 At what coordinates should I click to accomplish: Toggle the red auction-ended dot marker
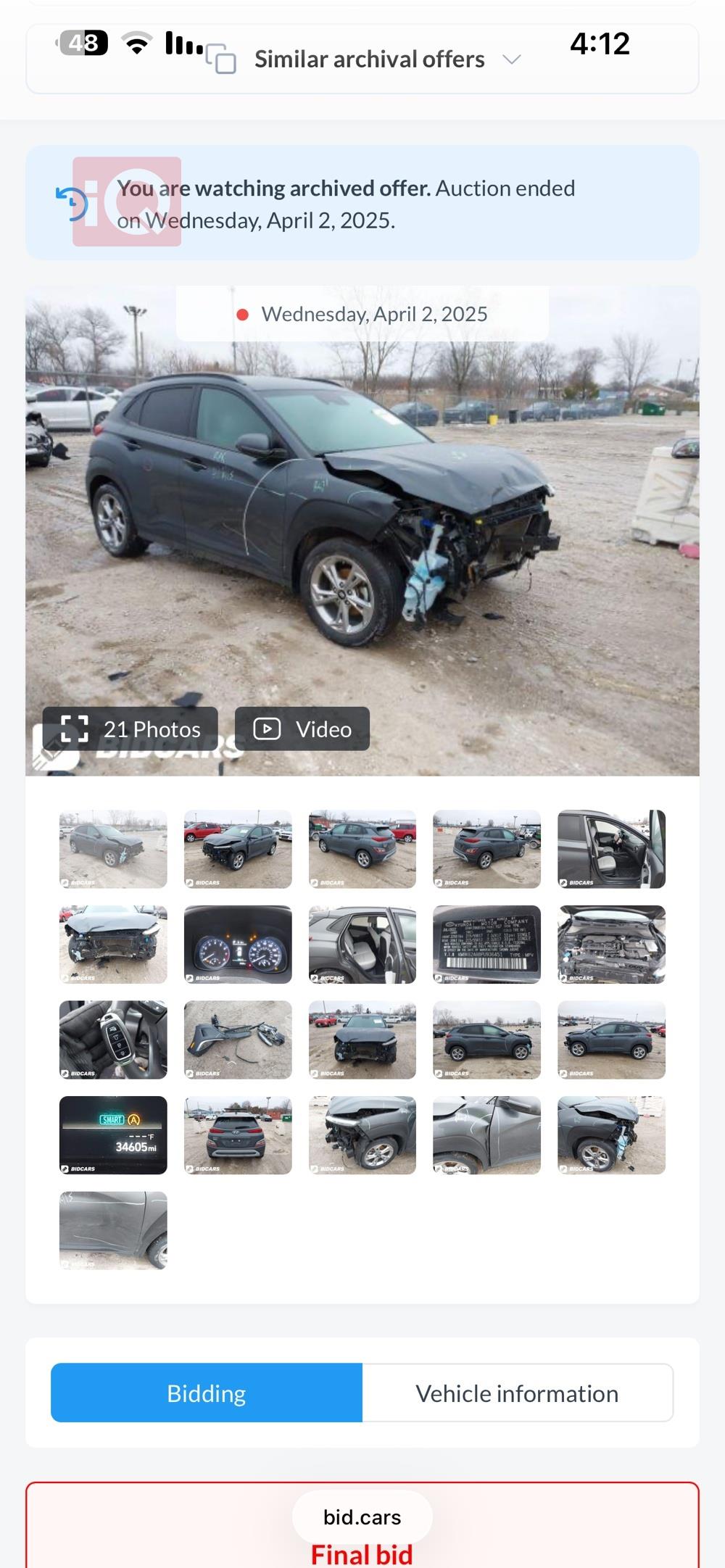pyautogui.click(x=244, y=314)
